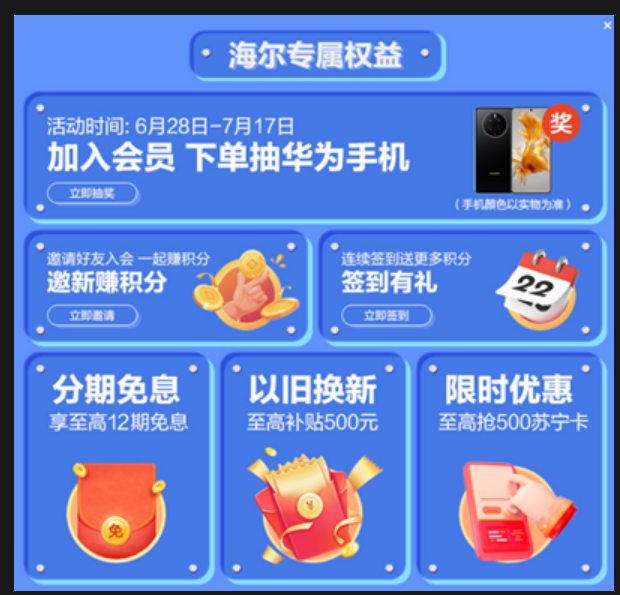Tap 立即签到 to check in
Screen dimensions: 620x595
click(x=387, y=316)
